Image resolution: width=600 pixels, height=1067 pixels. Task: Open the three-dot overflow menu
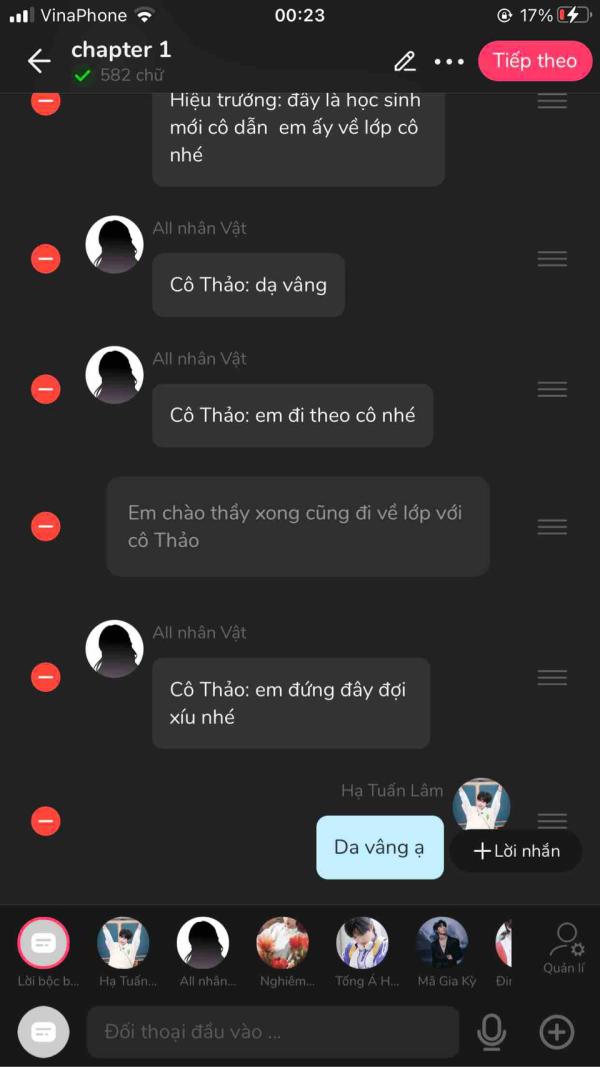(449, 61)
